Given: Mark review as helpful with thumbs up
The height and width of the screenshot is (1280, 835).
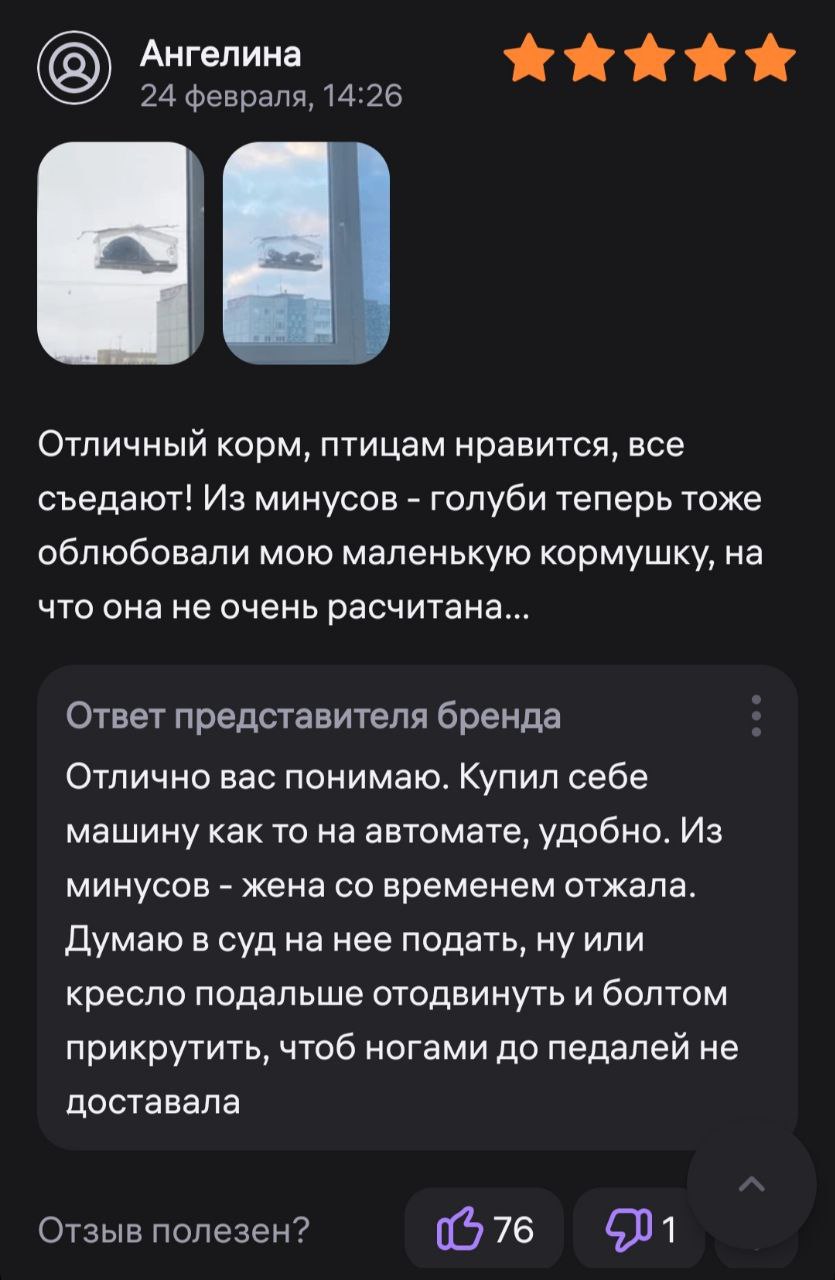Looking at the screenshot, I should tap(484, 1228).
